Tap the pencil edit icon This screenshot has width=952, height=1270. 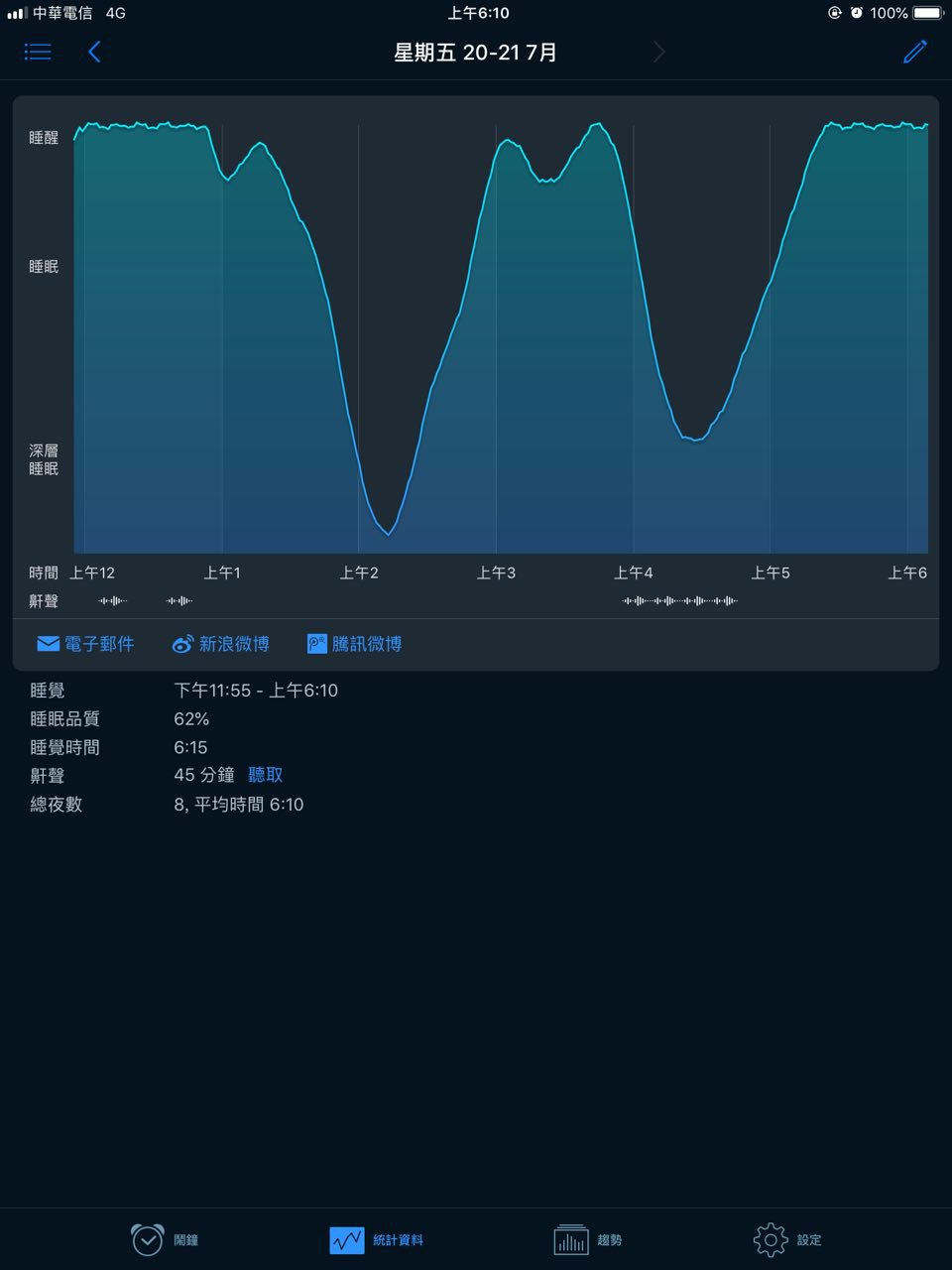point(915,52)
